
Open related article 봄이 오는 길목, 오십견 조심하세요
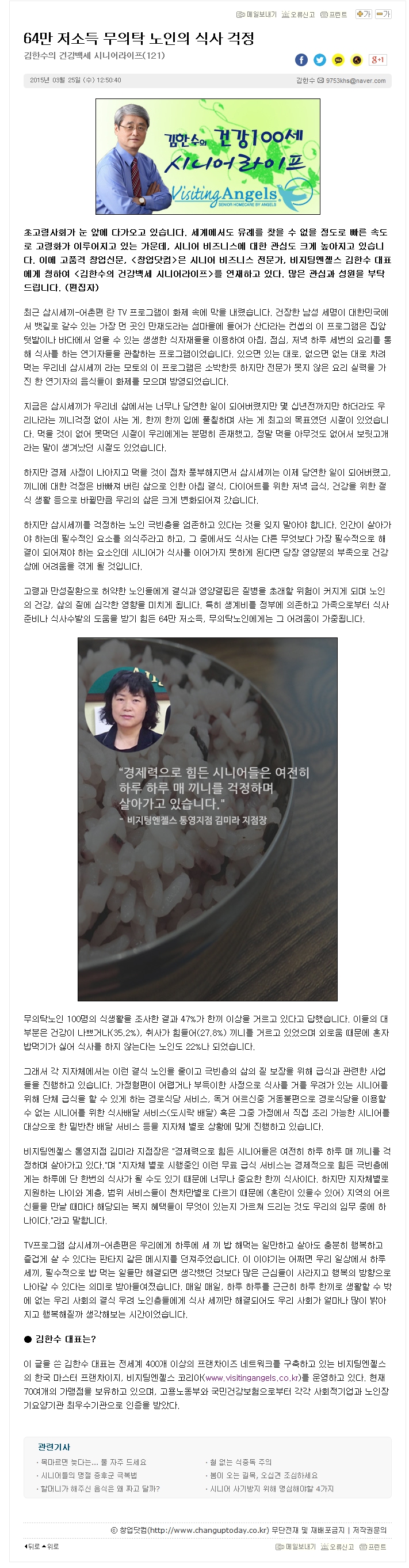263,1475
